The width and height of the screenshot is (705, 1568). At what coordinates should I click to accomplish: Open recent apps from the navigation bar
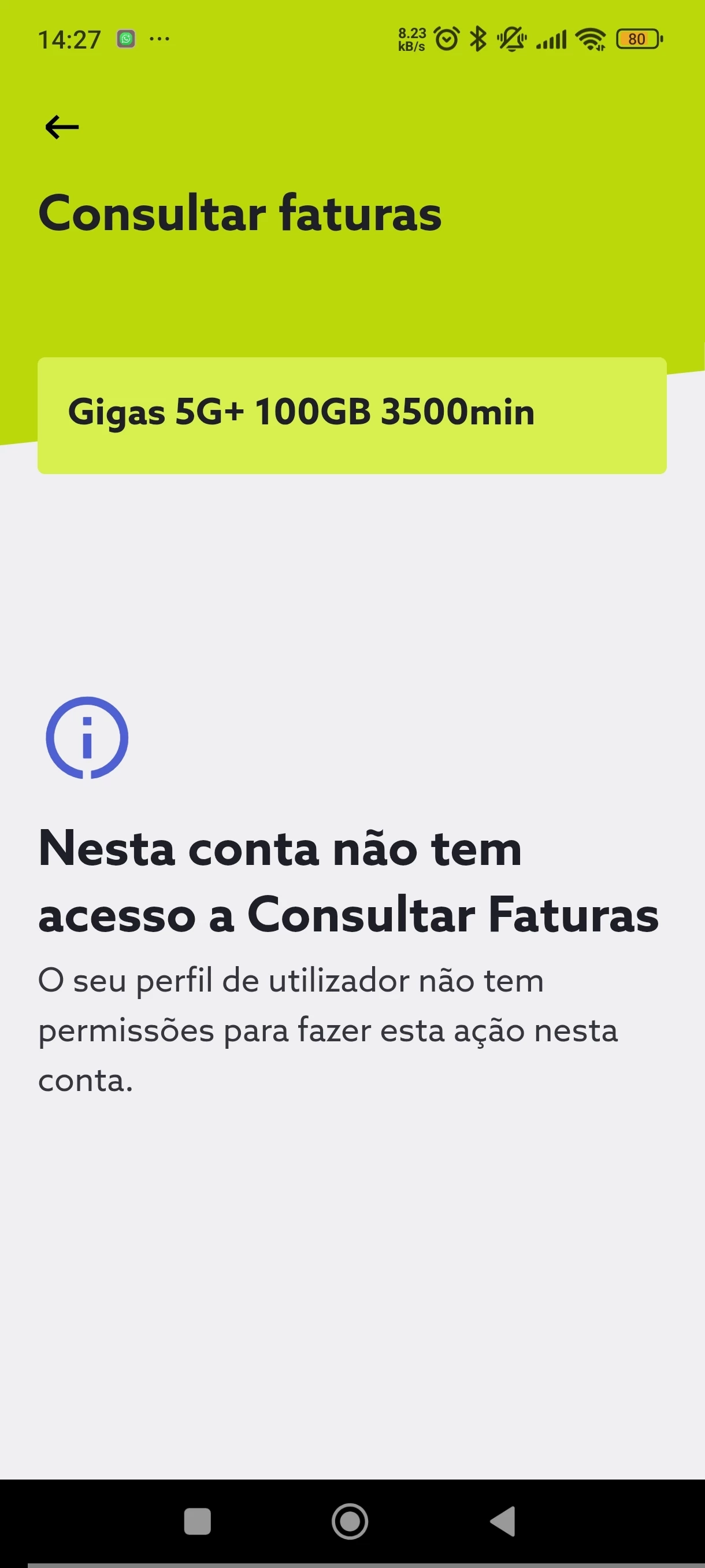point(197,1521)
